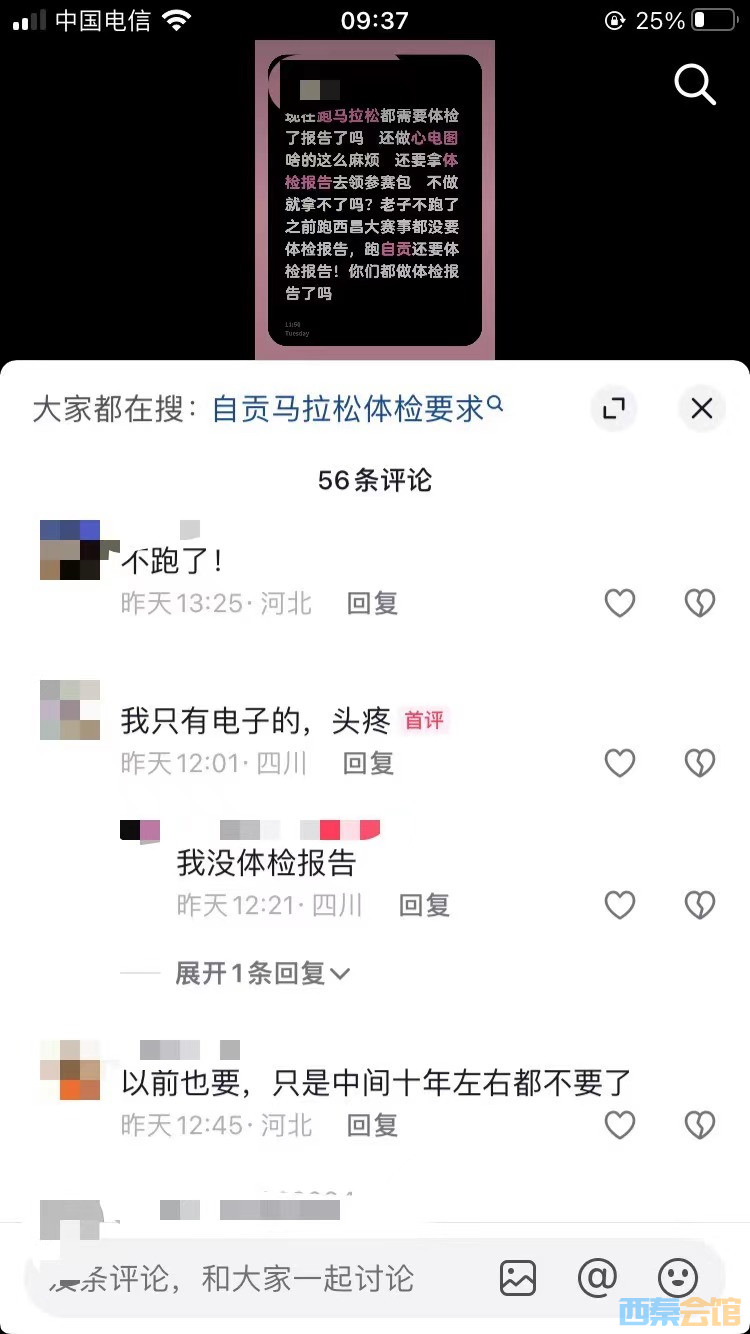The image size is (750, 1334).
Task: Open the emoji picker
Action: pos(678,1277)
